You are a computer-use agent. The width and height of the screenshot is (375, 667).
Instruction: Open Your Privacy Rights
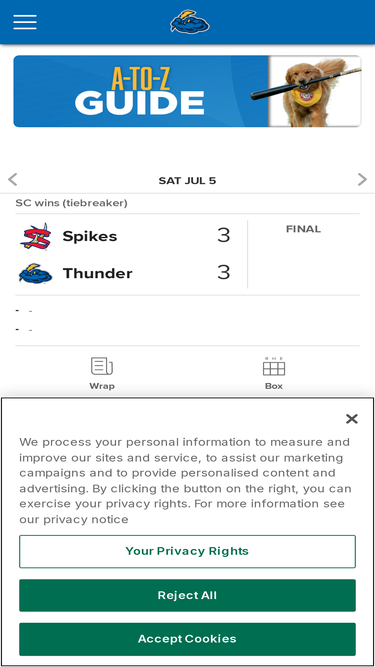coord(188,551)
